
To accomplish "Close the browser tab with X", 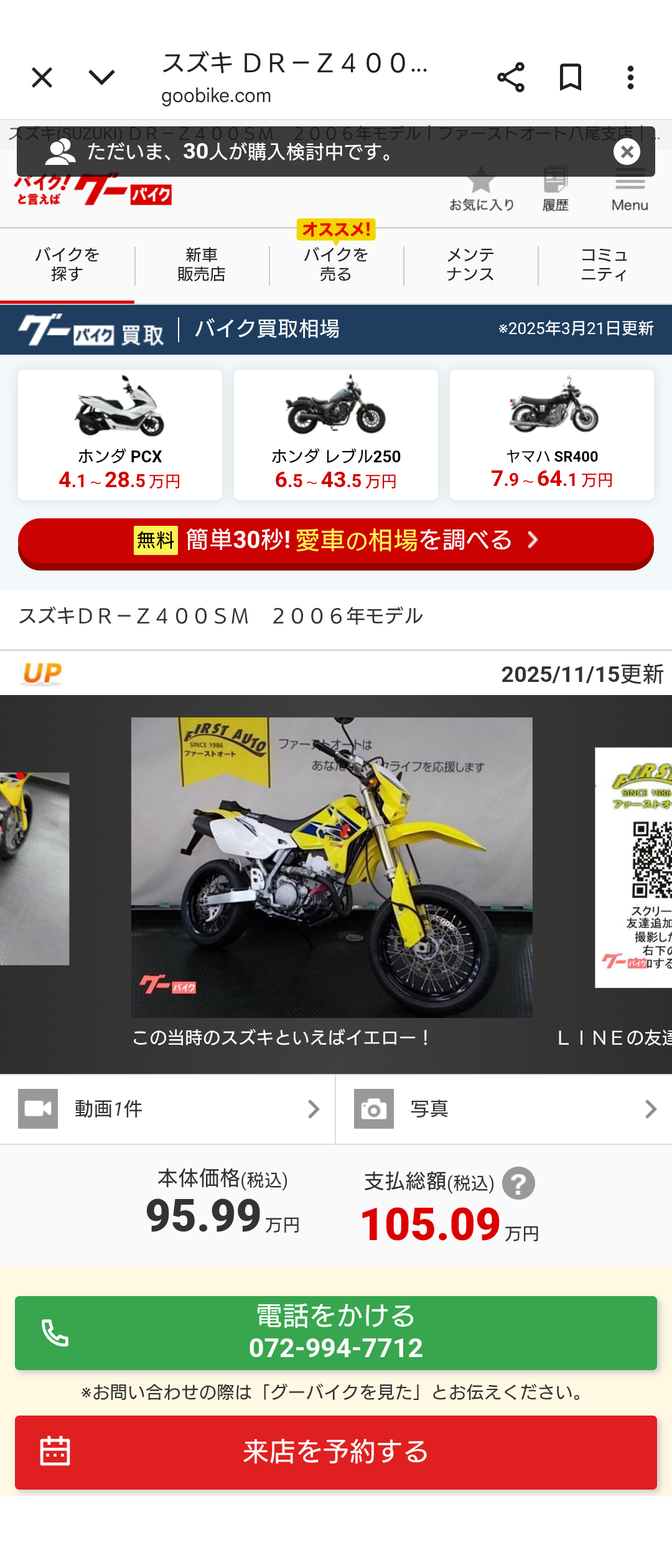I will pyautogui.click(x=42, y=78).
